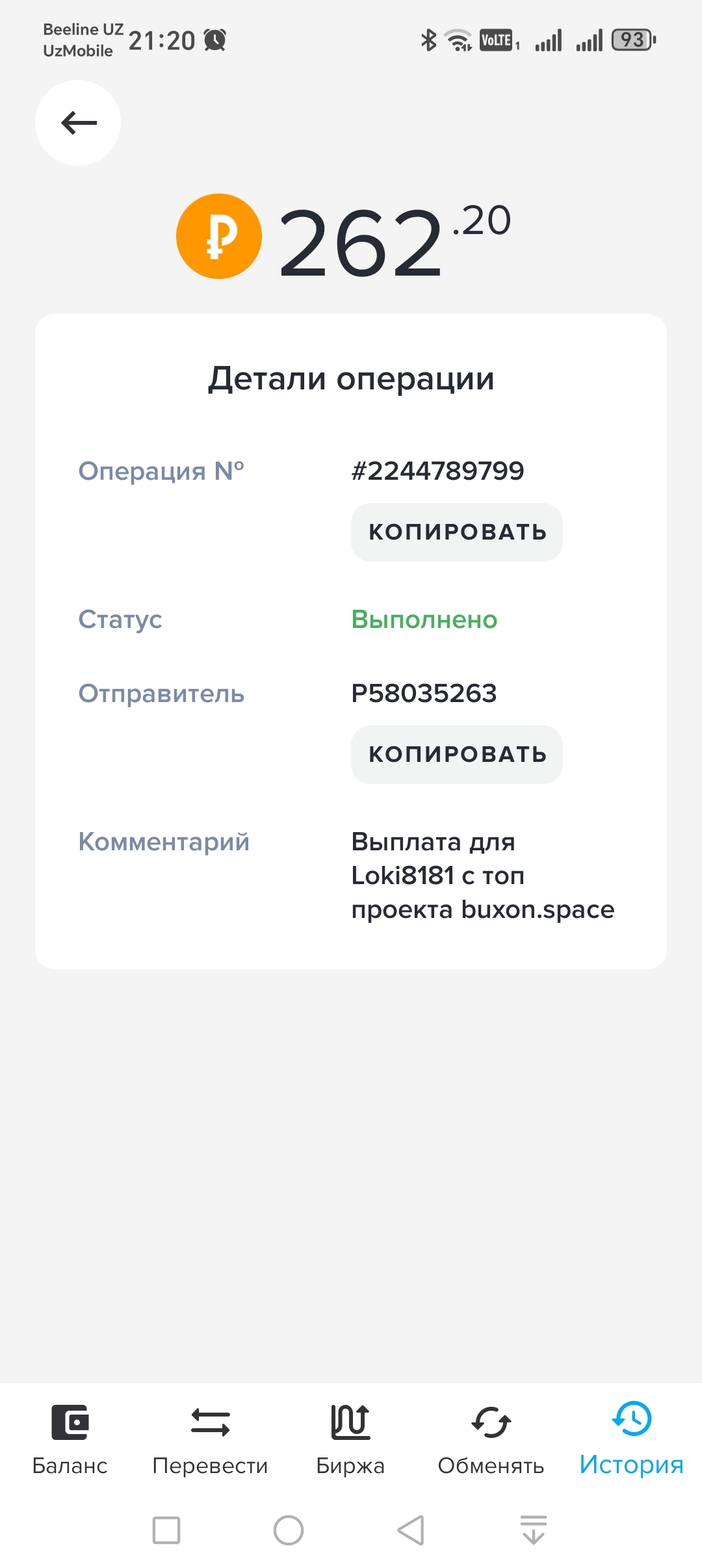Tap the system home button
702x1568 pixels.
tap(289, 1530)
